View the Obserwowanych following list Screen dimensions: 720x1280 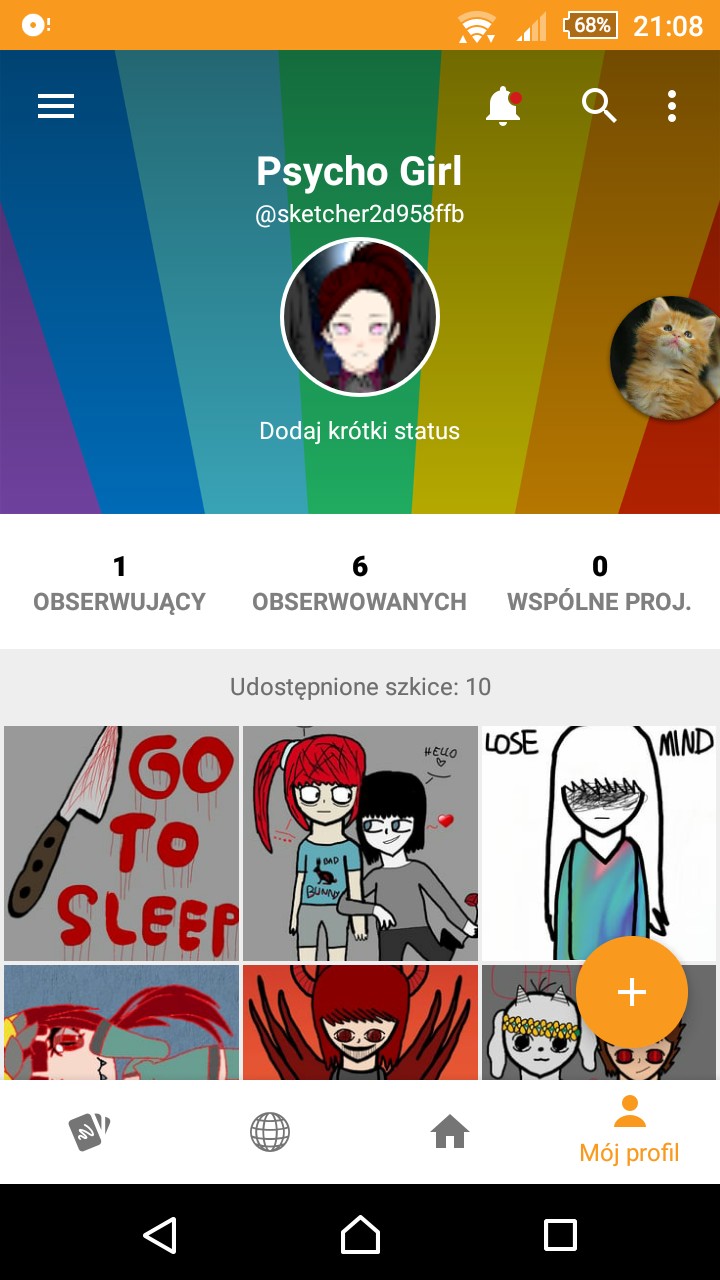(x=360, y=583)
